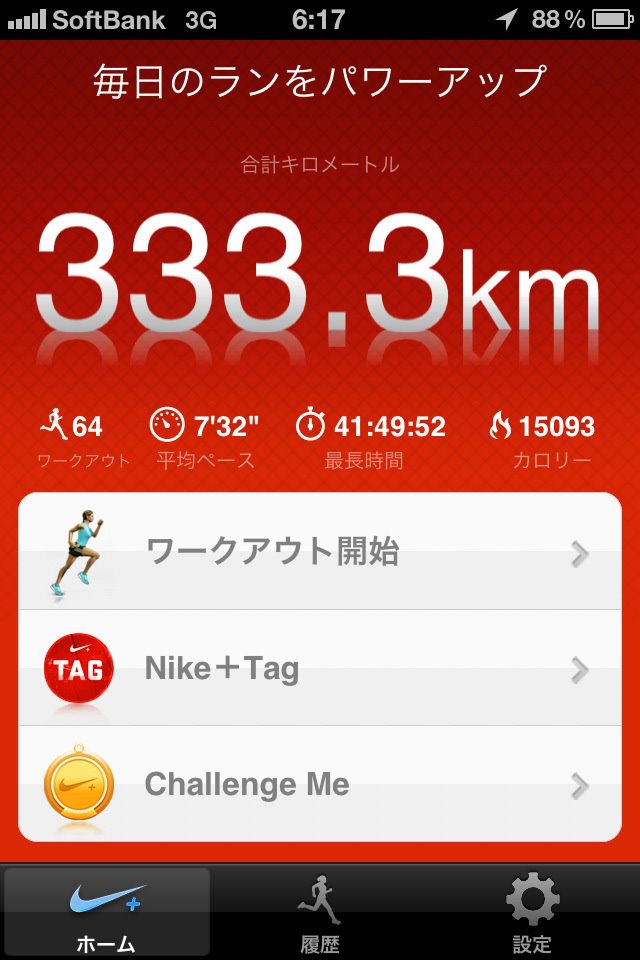The width and height of the screenshot is (640, 960).
Task: Switch to the 履歴 history tab
Action: (320, 912)
